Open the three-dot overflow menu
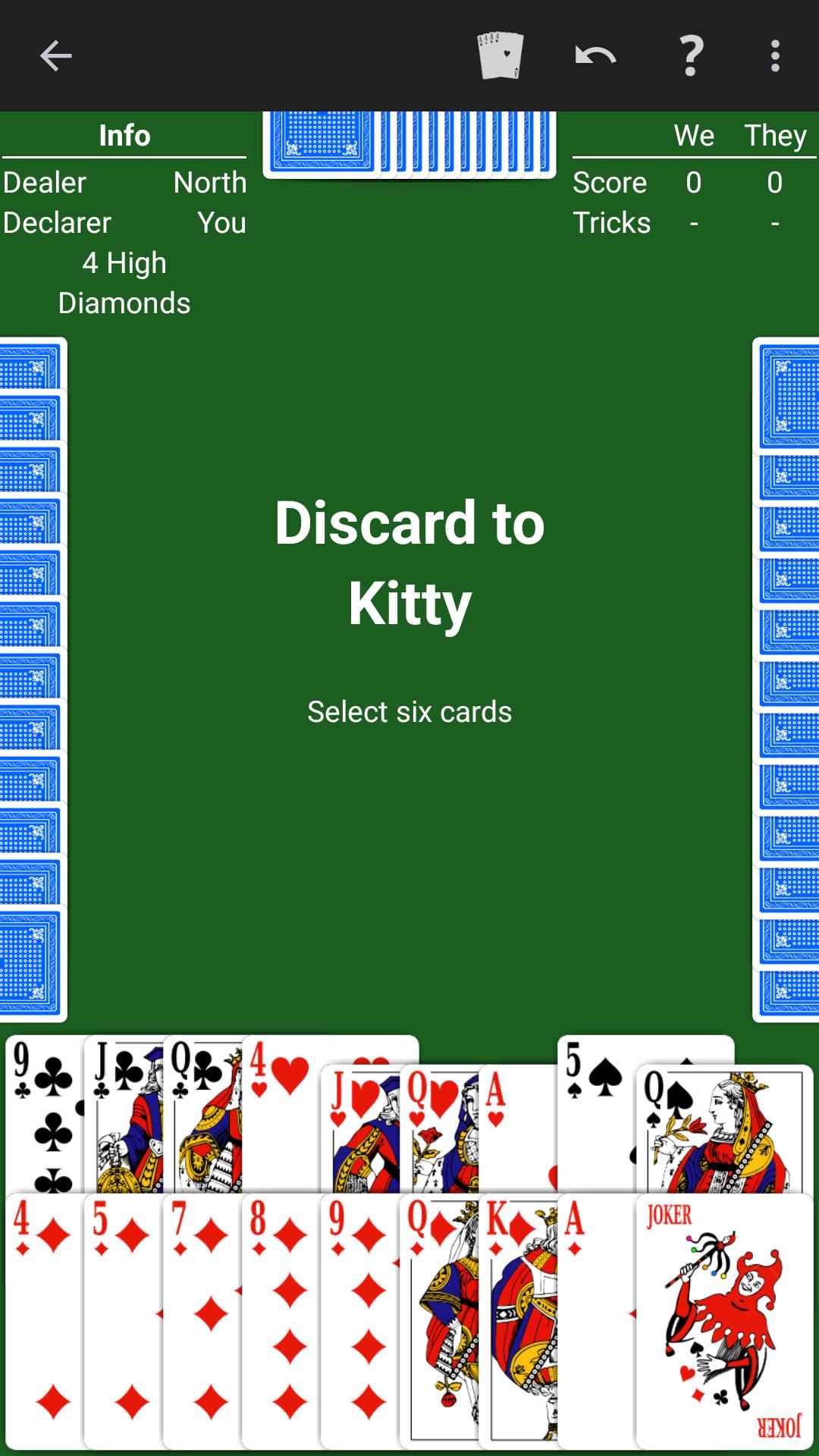Screen dimensions: 819x1456 pyautogui.click(x=775, y=55)
